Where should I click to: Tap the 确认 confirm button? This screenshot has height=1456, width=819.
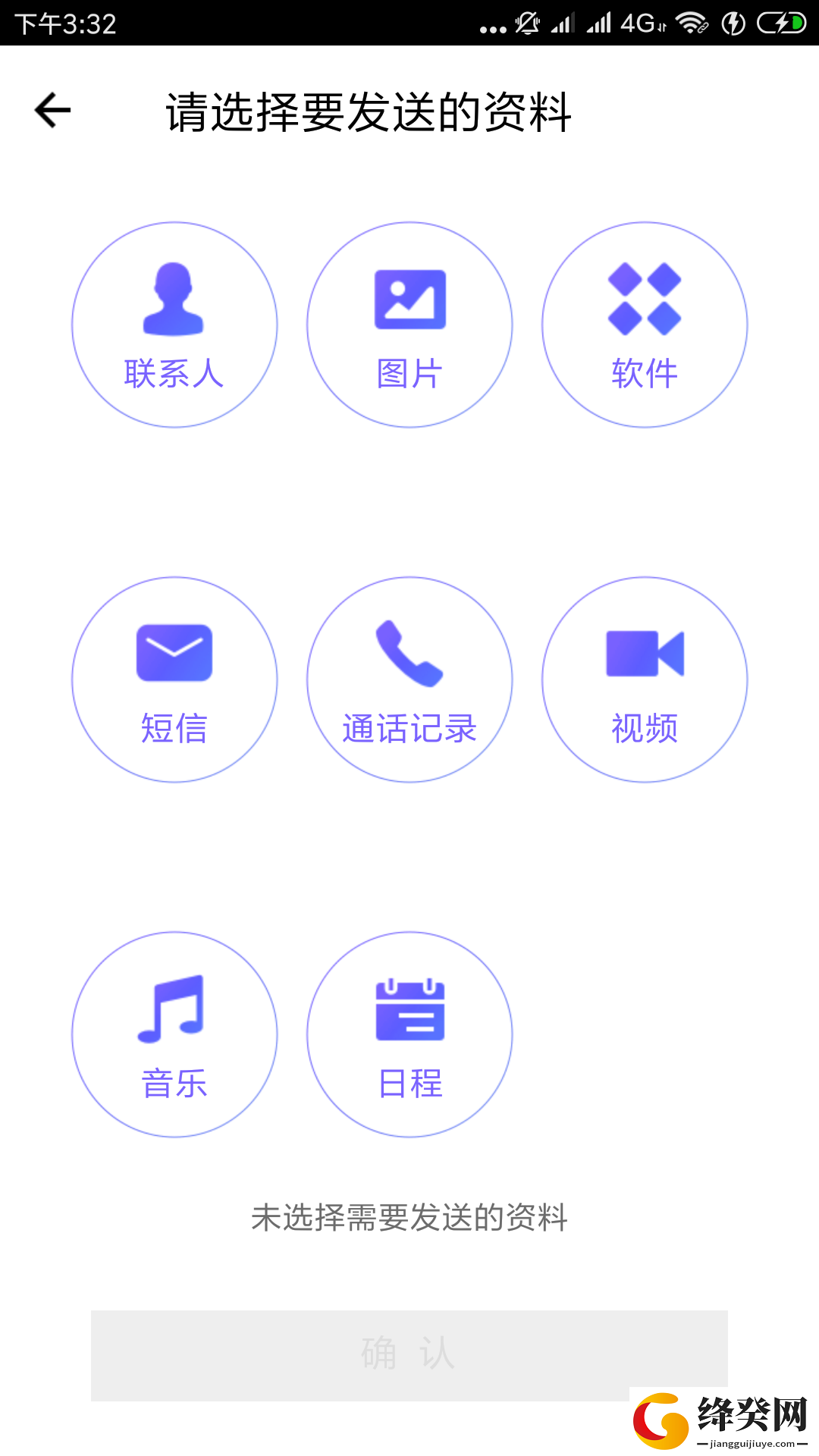coord(409,1355)
